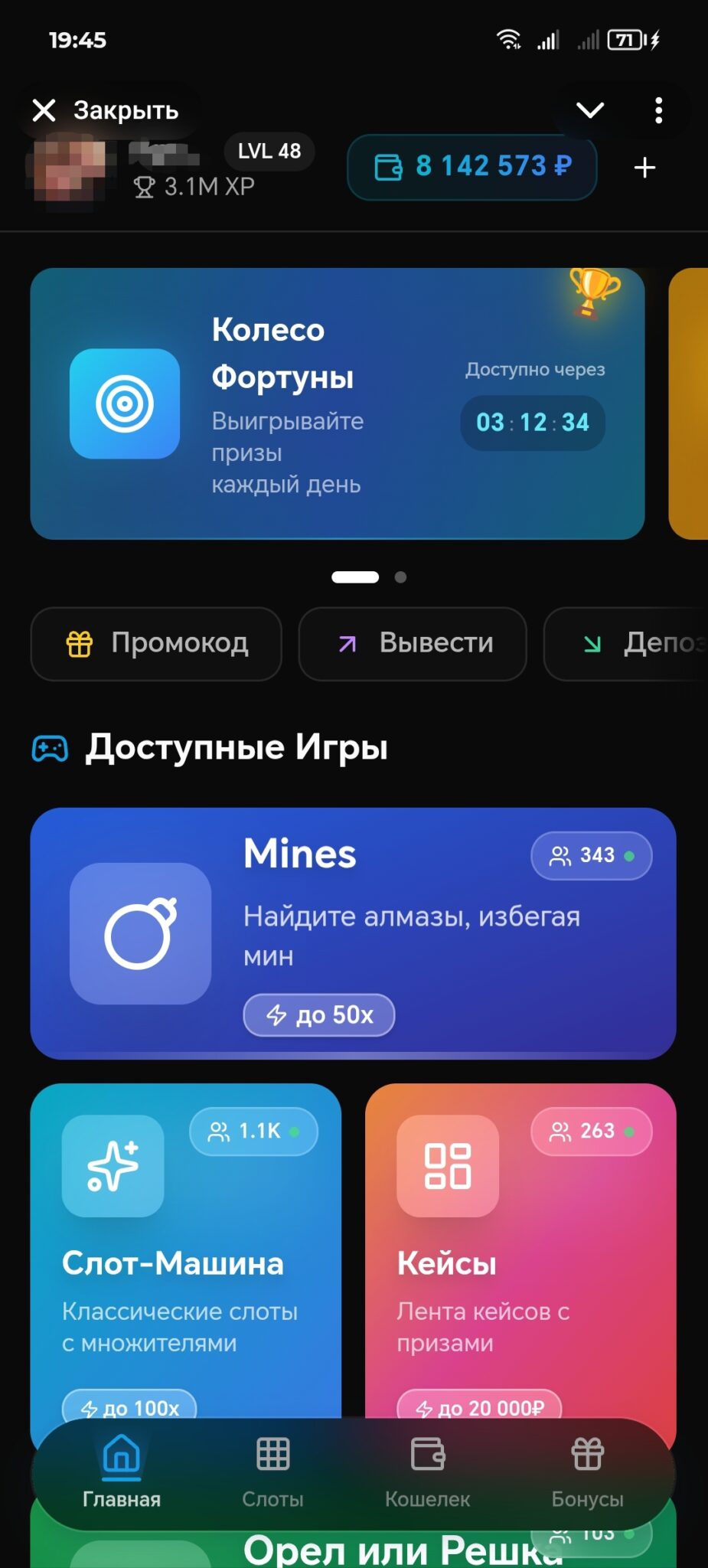The image size is (708, 1568).
Task: Open the LVL 48 level badge
Action: [x=269, y=151]
